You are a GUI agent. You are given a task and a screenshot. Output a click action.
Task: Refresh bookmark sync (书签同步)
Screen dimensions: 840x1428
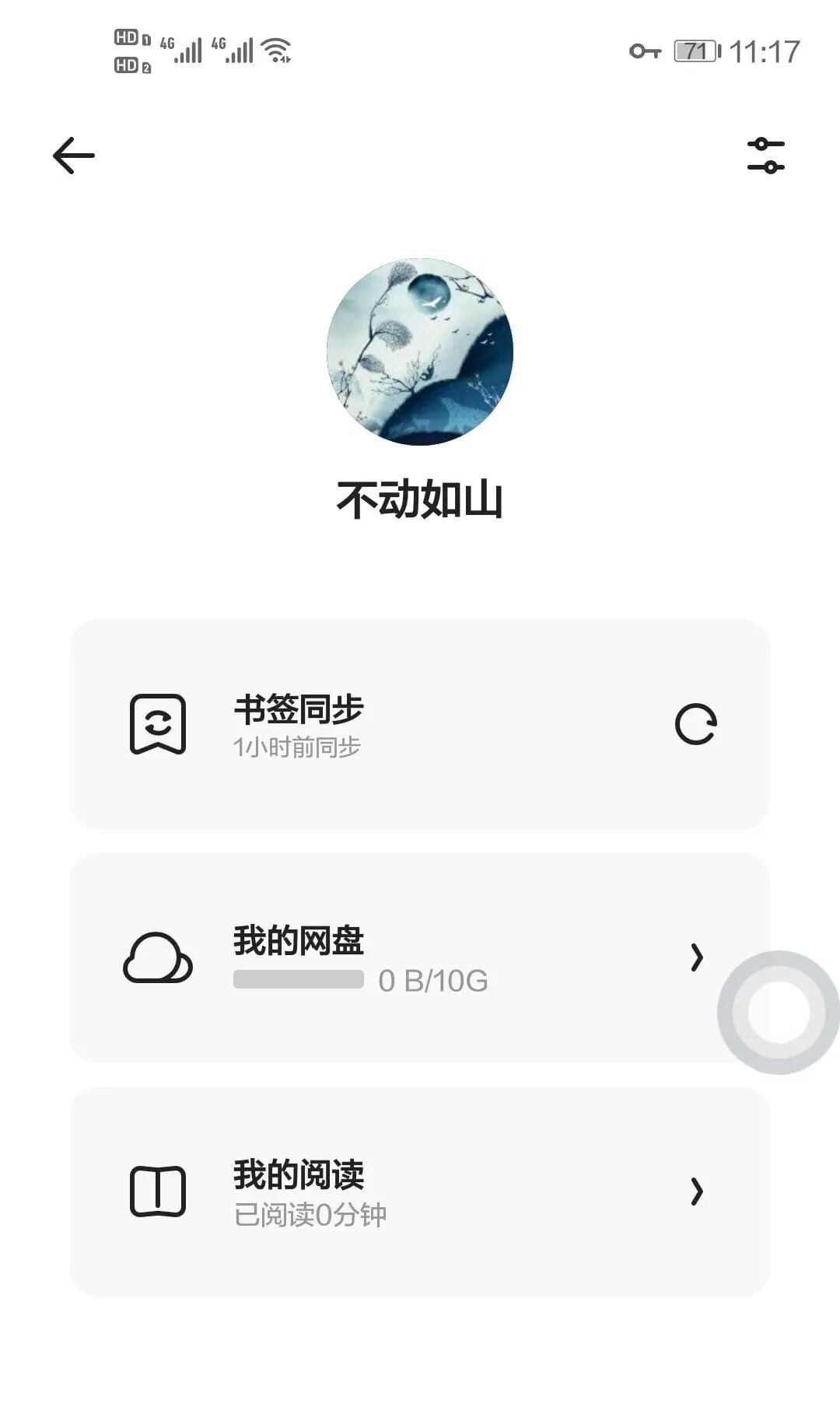(x=695, y=725)
